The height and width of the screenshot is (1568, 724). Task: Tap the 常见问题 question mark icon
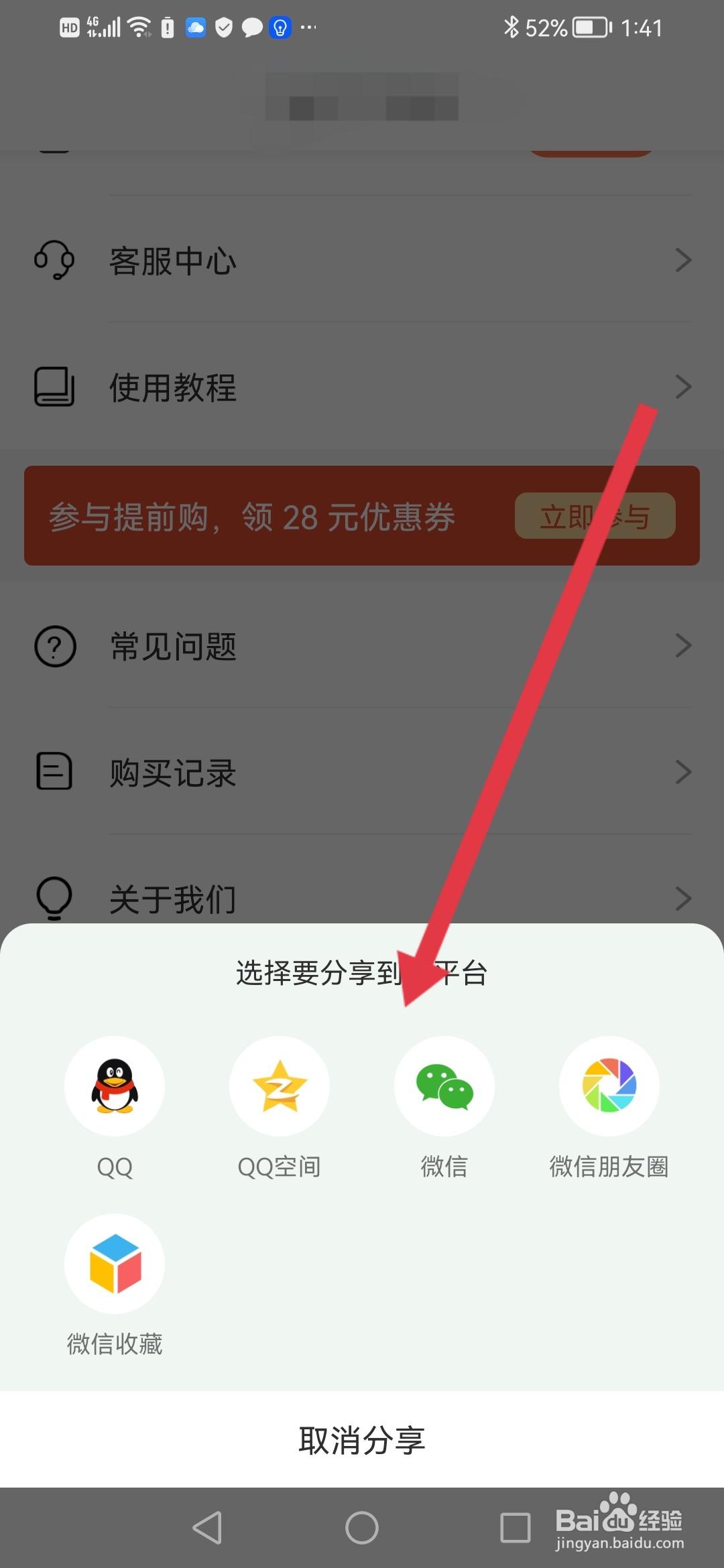(x=54, y=645)
